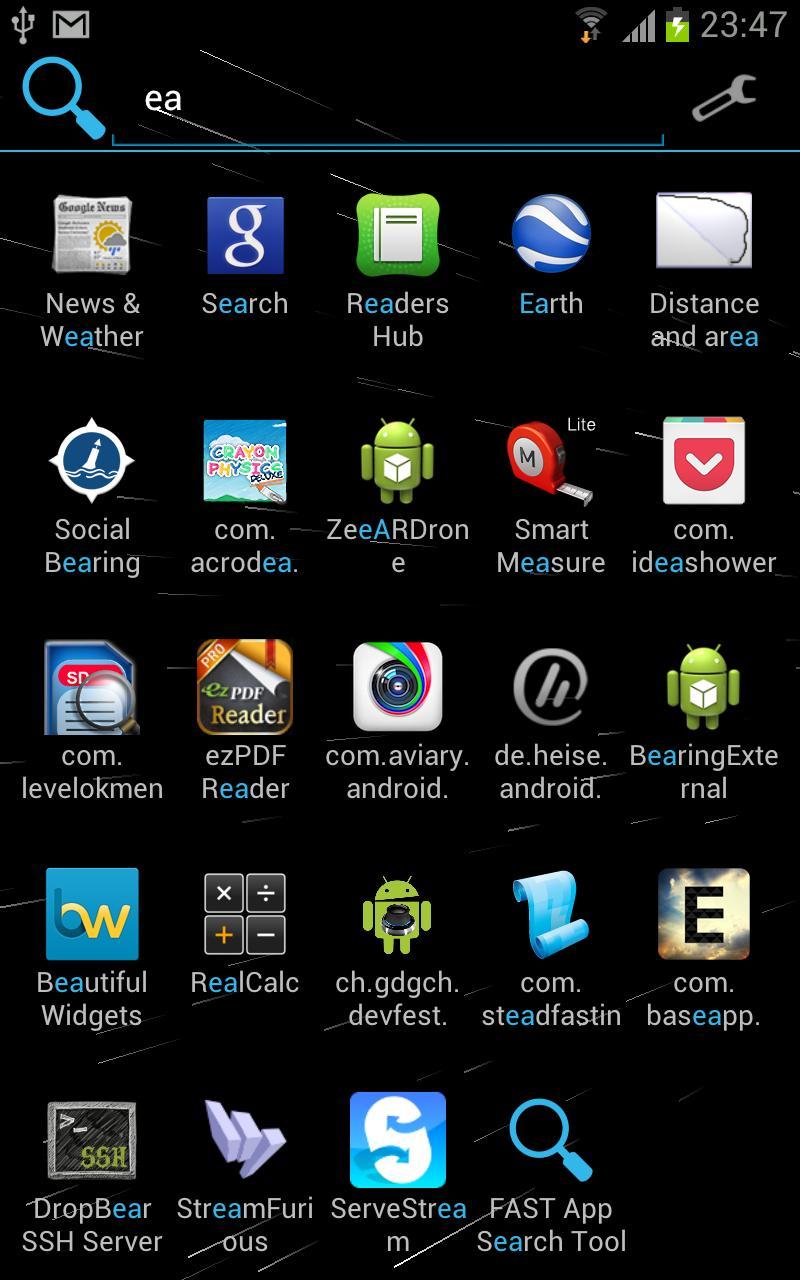Open the DropBear SSH Server app

[92, 1140]
